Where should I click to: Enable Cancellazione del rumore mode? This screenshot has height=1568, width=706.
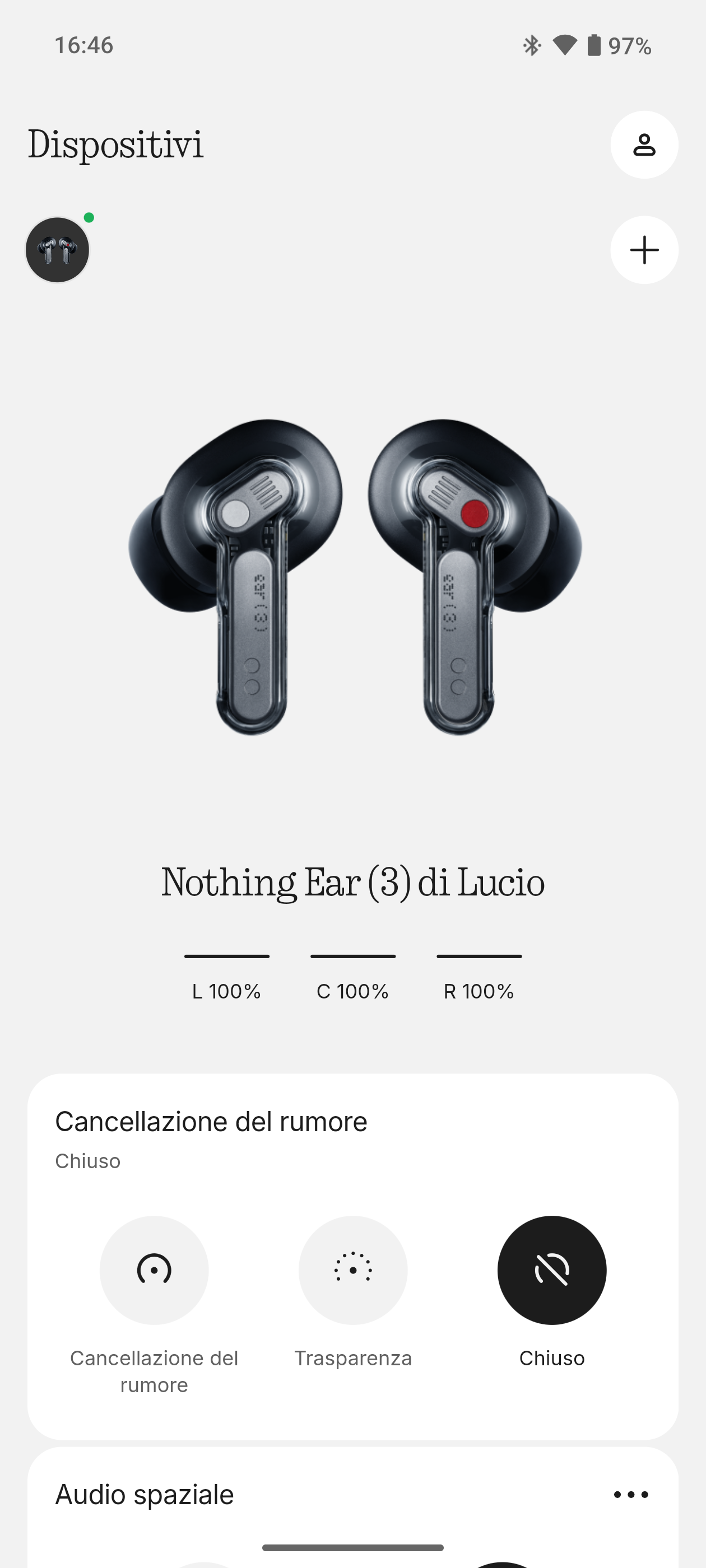pyautogui.click(x=154, y=1270)
